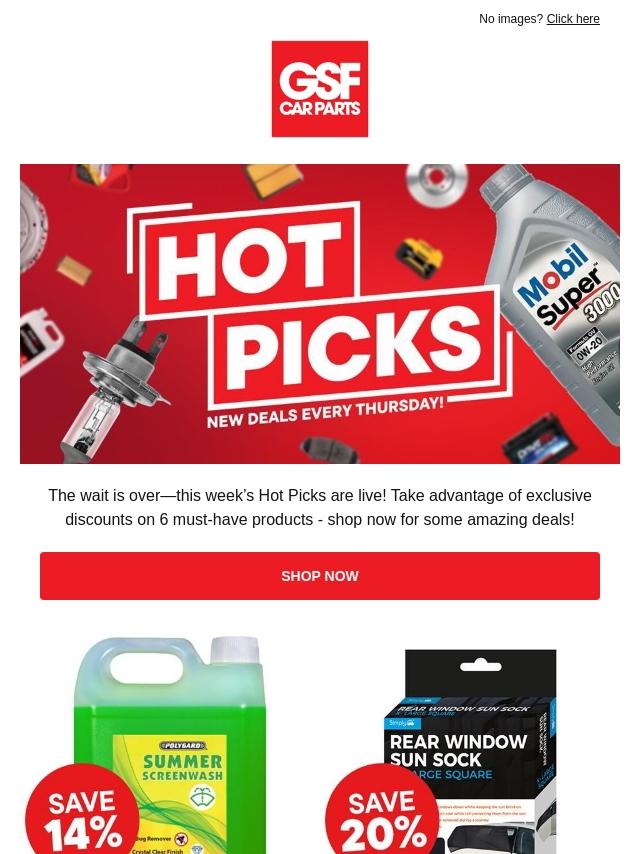640x854 pixels.
Task: Tap the red SHOP NOW button
Action: [x=320, y=576]
